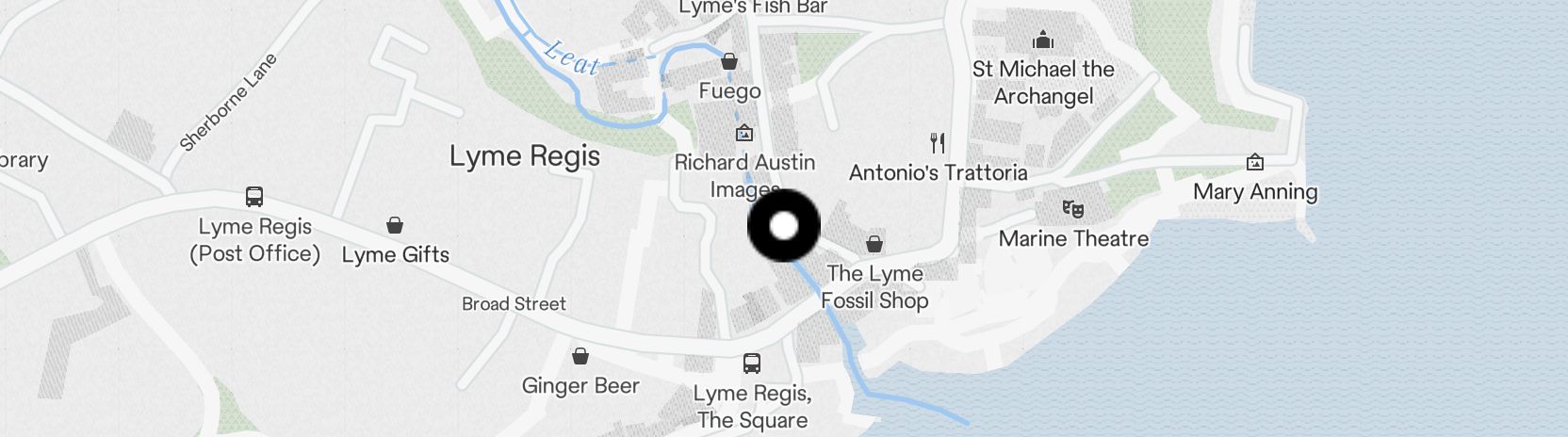Viewport: 1568px width, 437px height.
Task: Select Lyme Regis Post Office bus stop
Action: point(253,197)
